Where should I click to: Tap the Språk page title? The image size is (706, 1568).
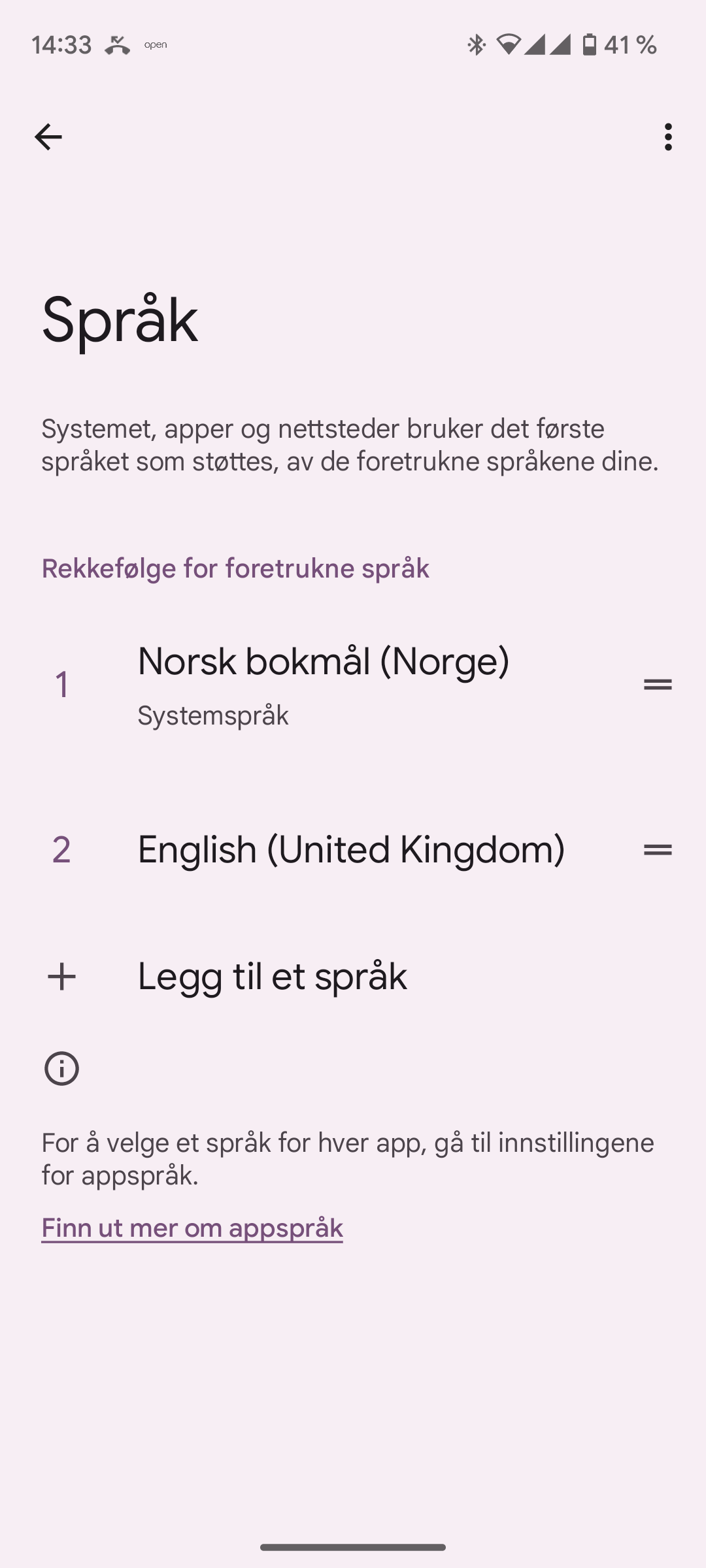118,319
